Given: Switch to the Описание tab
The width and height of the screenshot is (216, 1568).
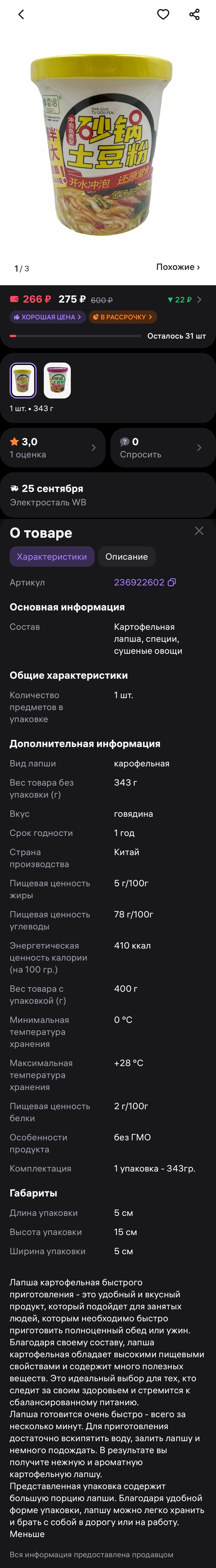Looking at the screenshot, I should click(x=126, y=556).
